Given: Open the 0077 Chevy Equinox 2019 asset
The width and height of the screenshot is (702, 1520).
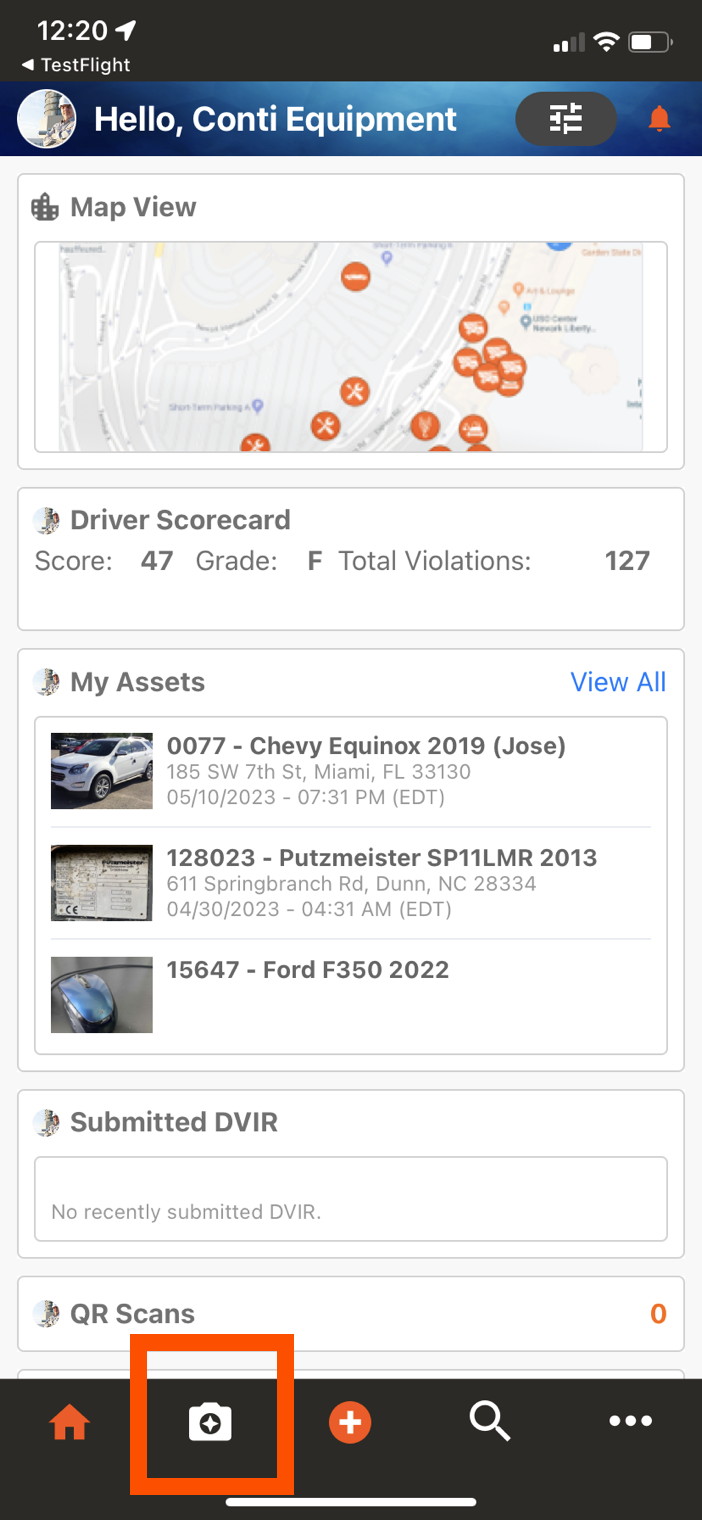Looking at the screenshot, I should 351,771.
